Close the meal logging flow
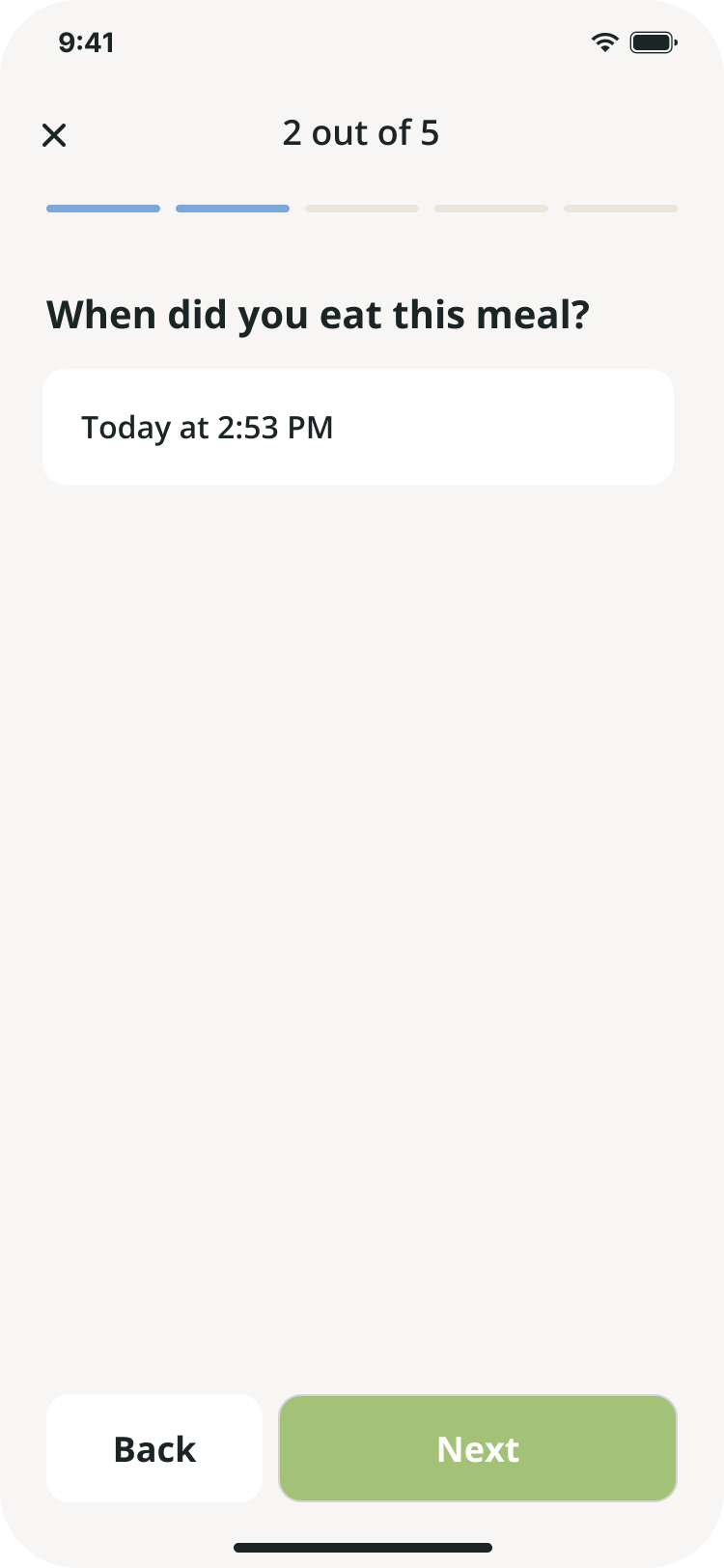Image resolution: width=724 pixels, height=1568 pixels. (x=54, y=135)
